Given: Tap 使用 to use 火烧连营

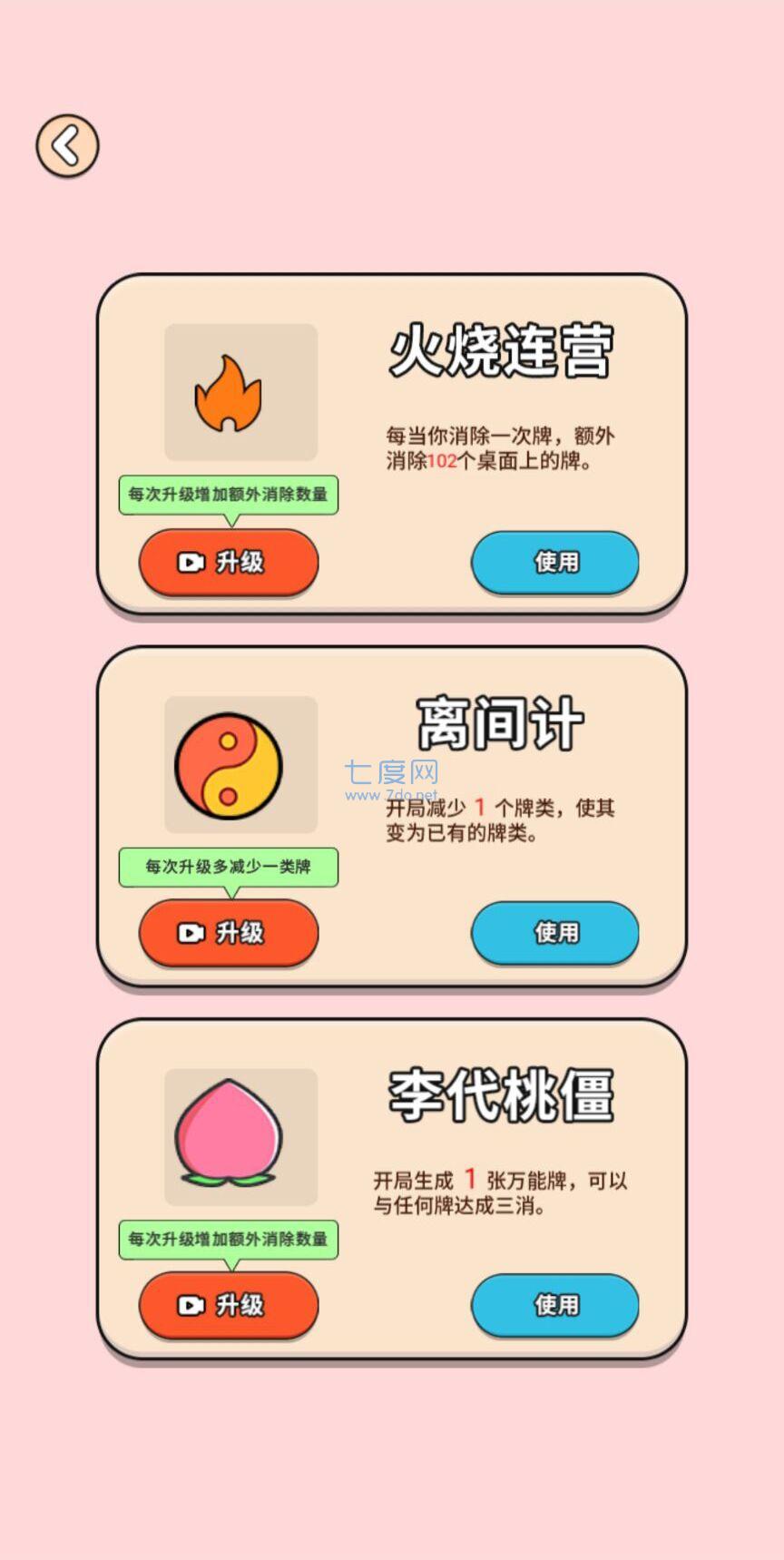Looking at the screenshot, I should [x=554, y=563].
